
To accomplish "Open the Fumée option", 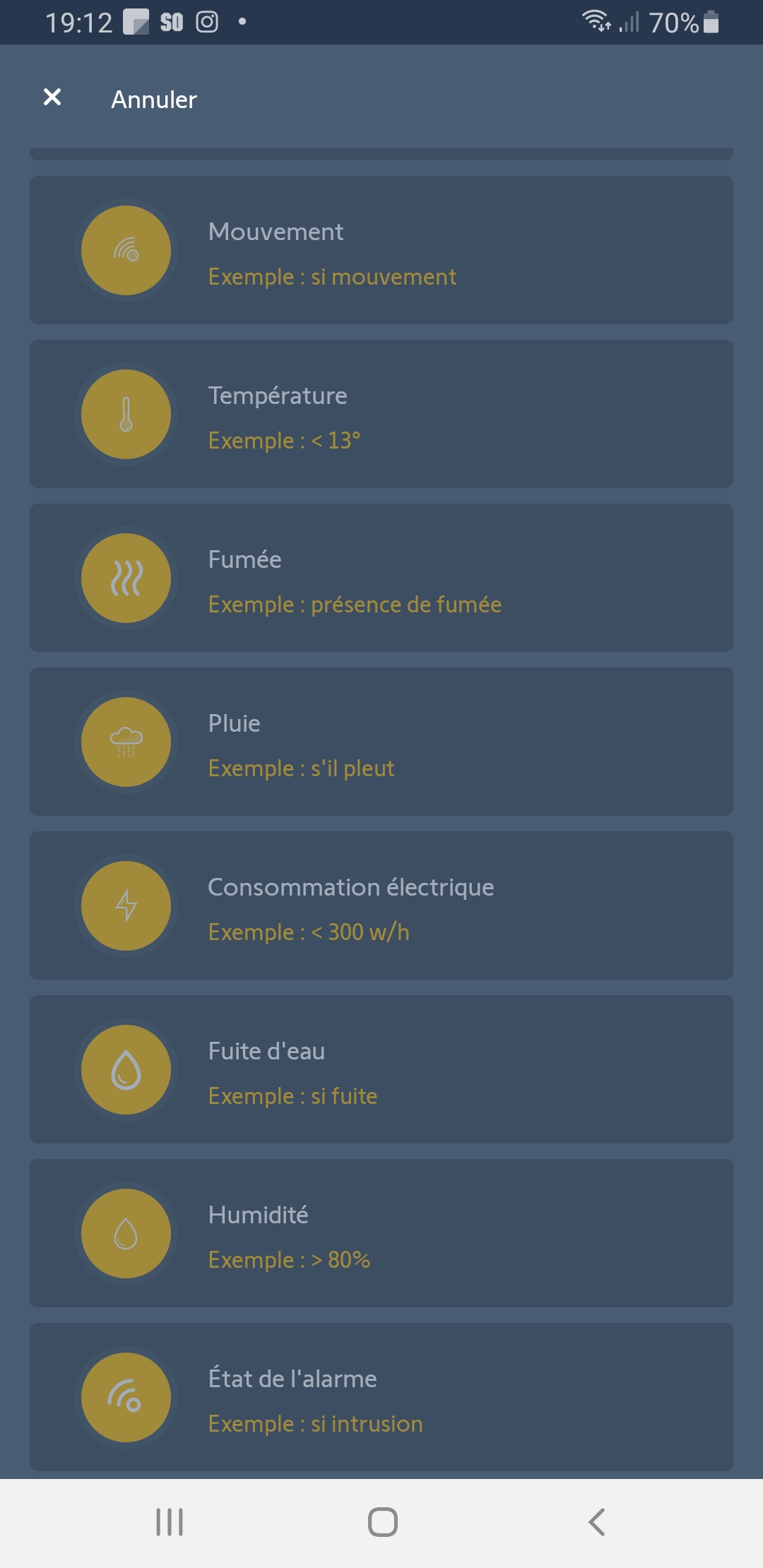I will [381, 578].
